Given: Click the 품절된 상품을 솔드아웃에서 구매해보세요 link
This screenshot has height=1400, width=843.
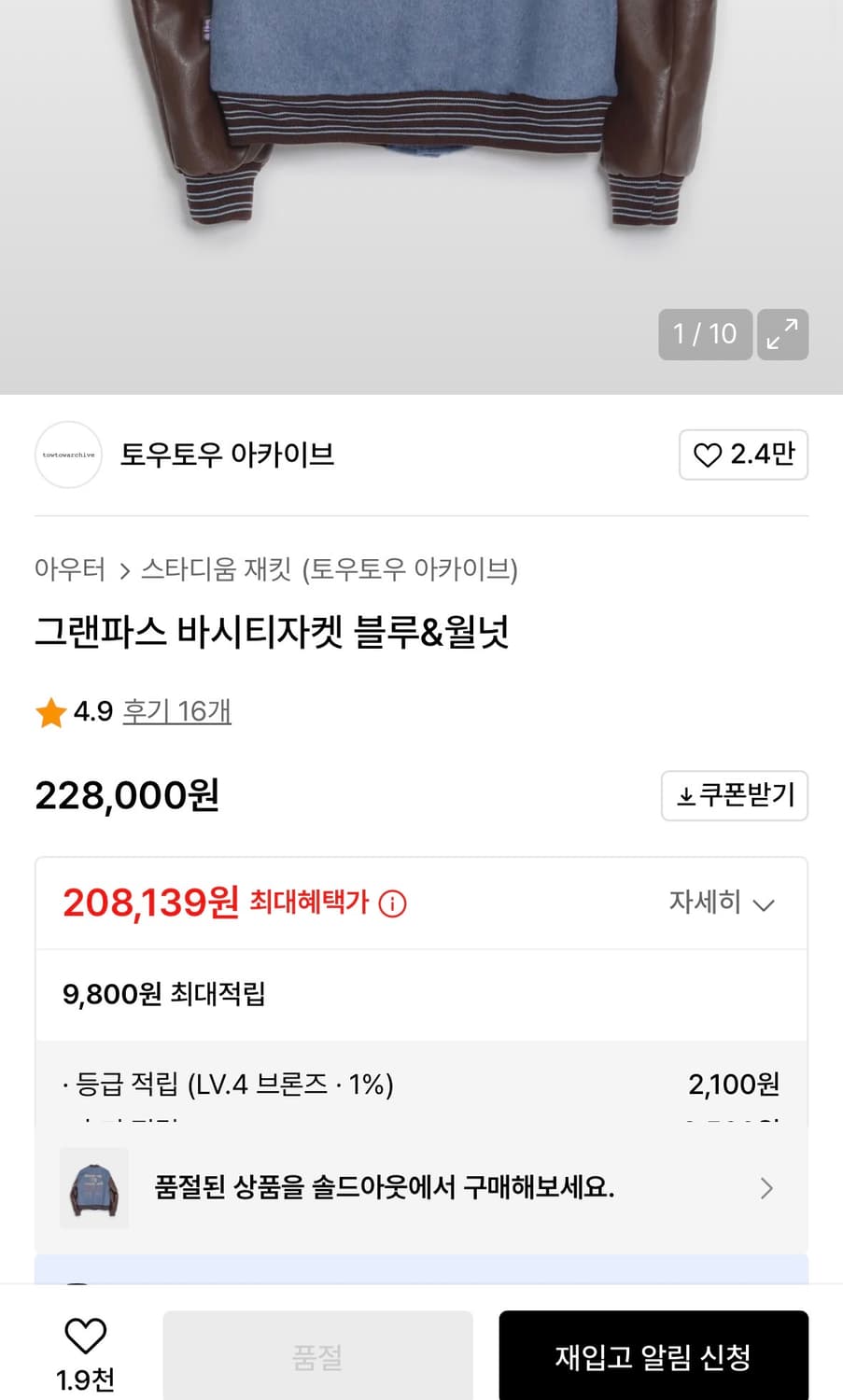Looking at the screenshot, I should point(384,1189).
